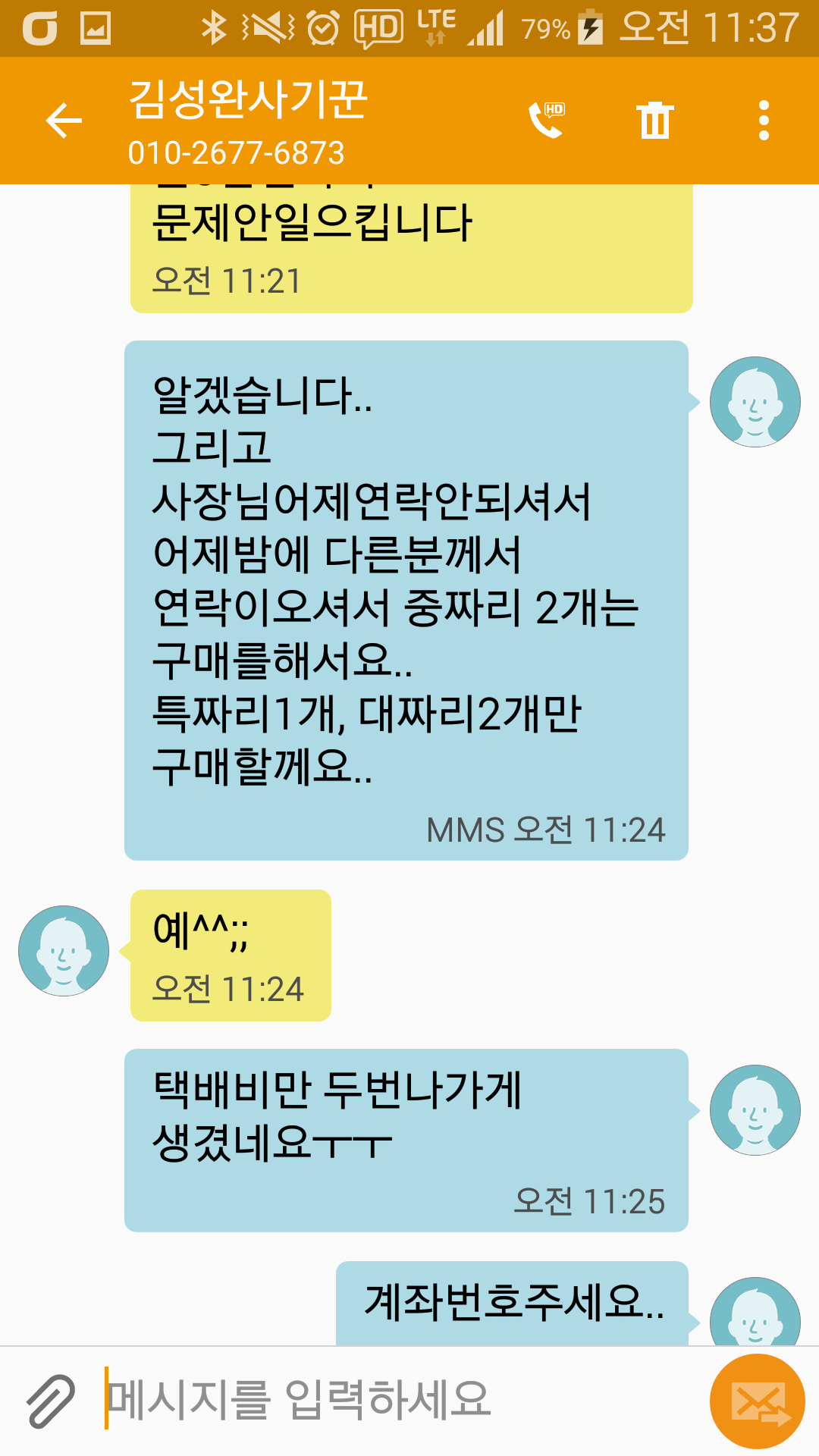This screenshot has height=1456, width=819.
Task: Go back using the arrow icon
Action: [64, 121]
